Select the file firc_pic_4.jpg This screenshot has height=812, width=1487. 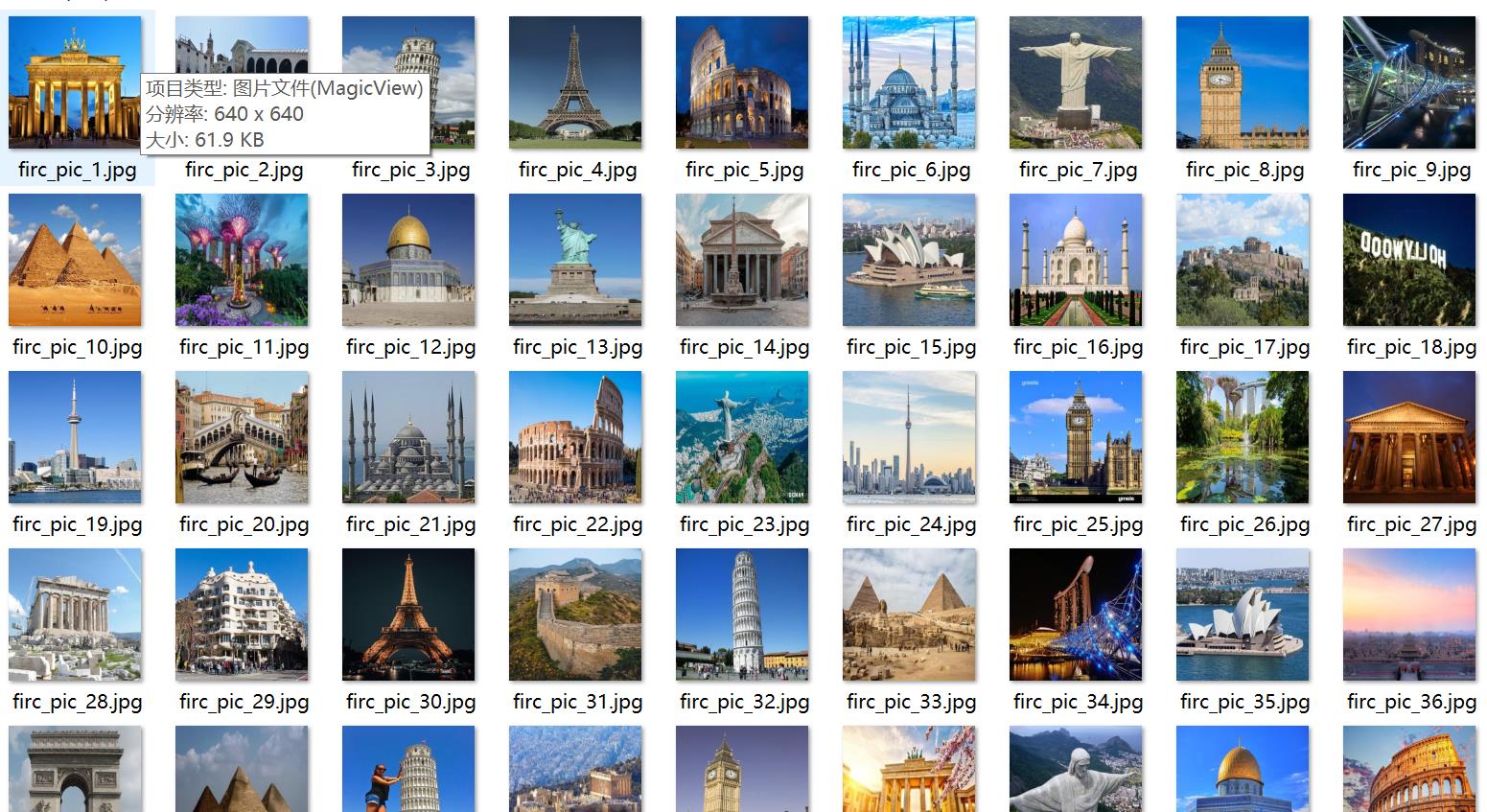(575, 82)
